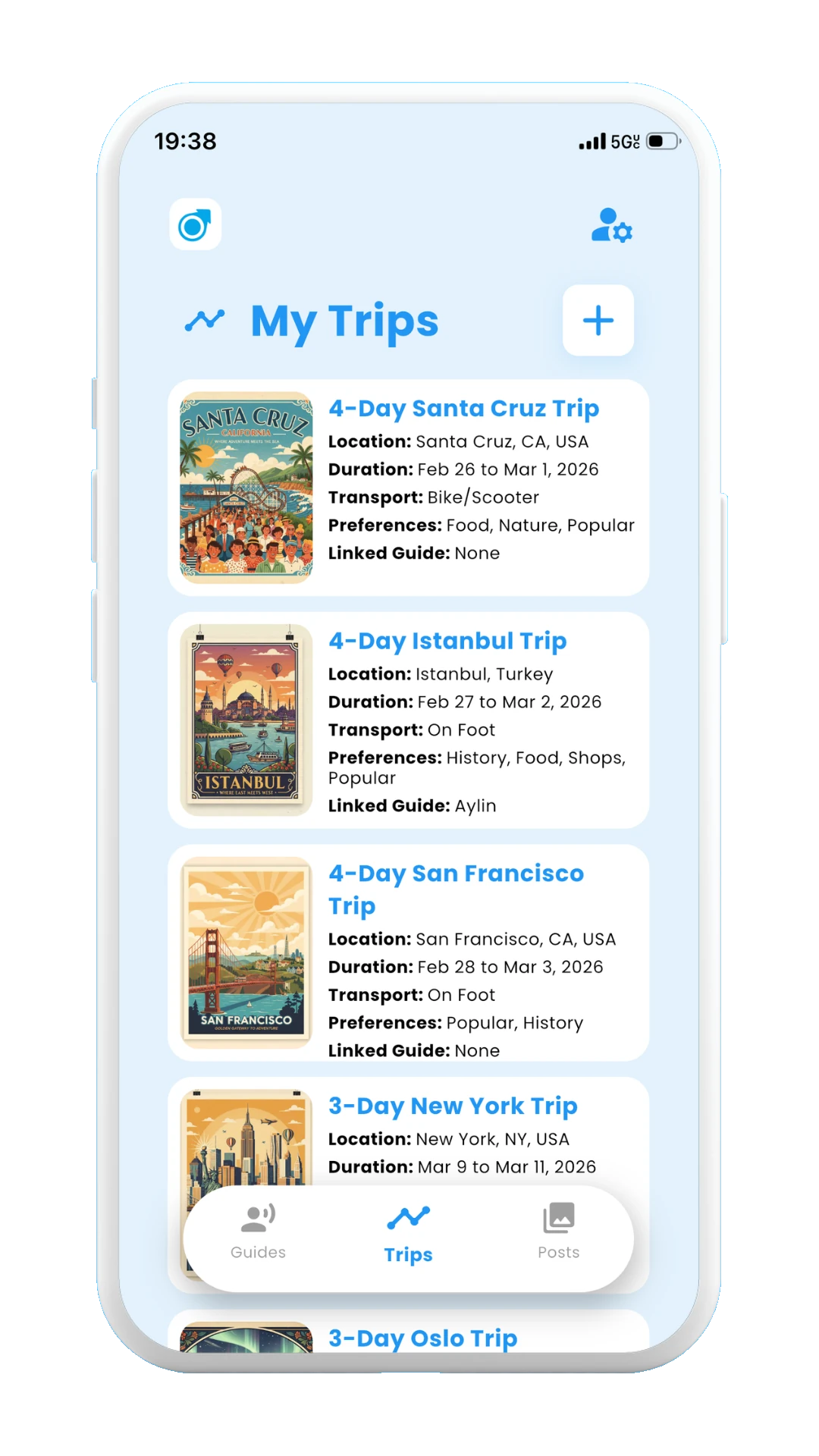Image resolution: width=819 pixels, height=1456 pixels.
Task: Tap the San Francisco poster thumbnail
Action: 245,952
